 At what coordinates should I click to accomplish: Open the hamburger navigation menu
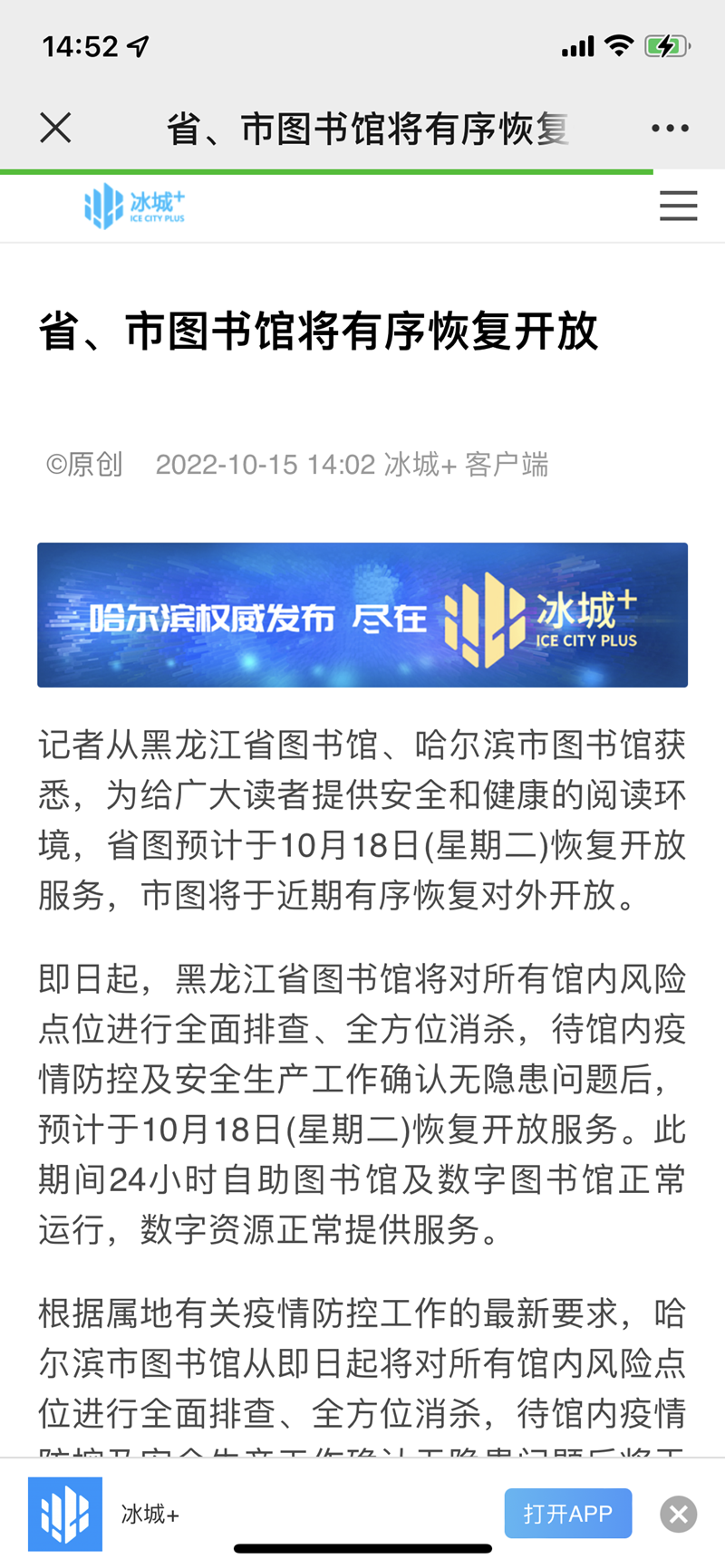(678, 207)
